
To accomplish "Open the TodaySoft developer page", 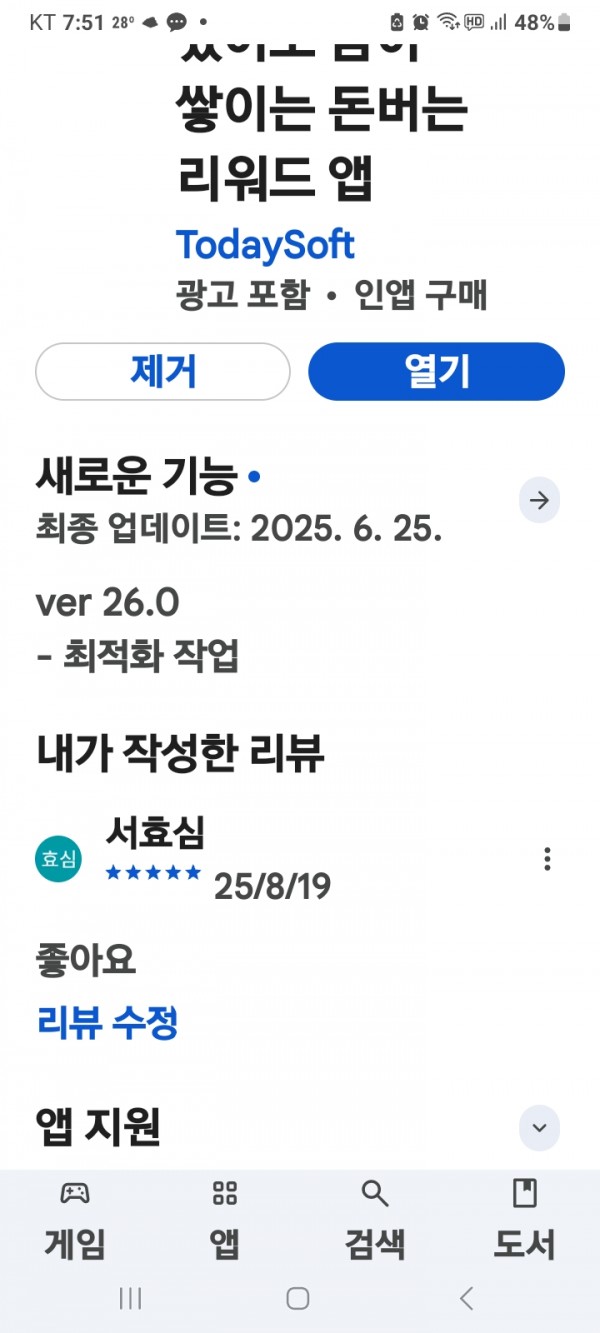I will tap(265, 245).
